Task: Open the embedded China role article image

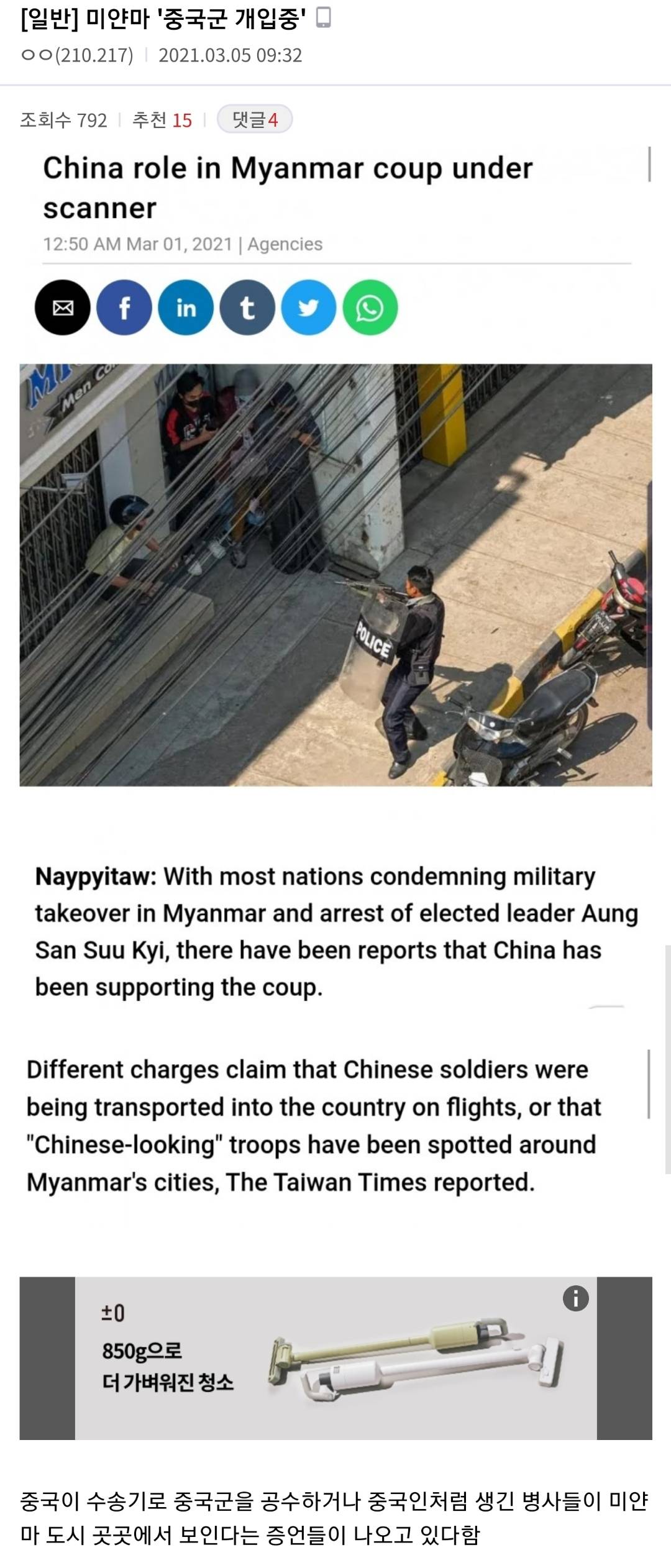Action: pos(335,575)
